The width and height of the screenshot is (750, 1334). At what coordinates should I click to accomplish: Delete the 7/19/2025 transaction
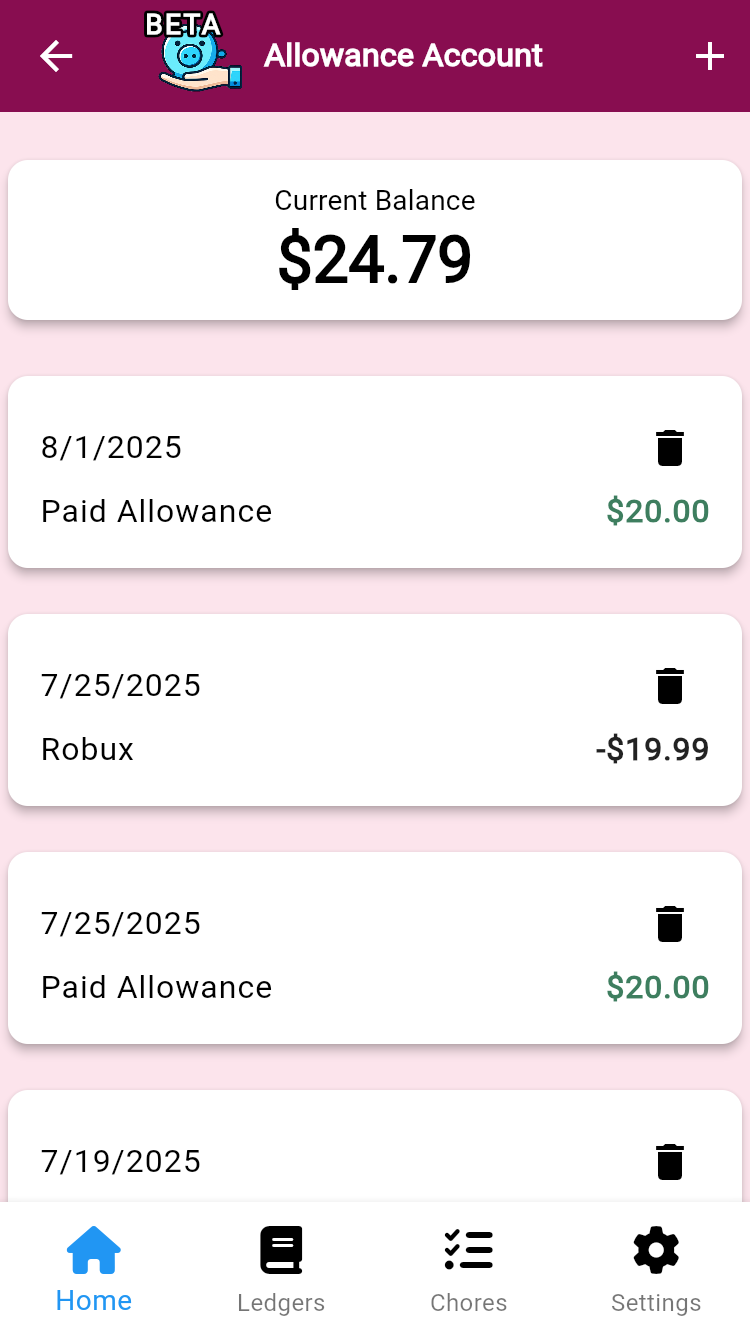click(669, 1161)
